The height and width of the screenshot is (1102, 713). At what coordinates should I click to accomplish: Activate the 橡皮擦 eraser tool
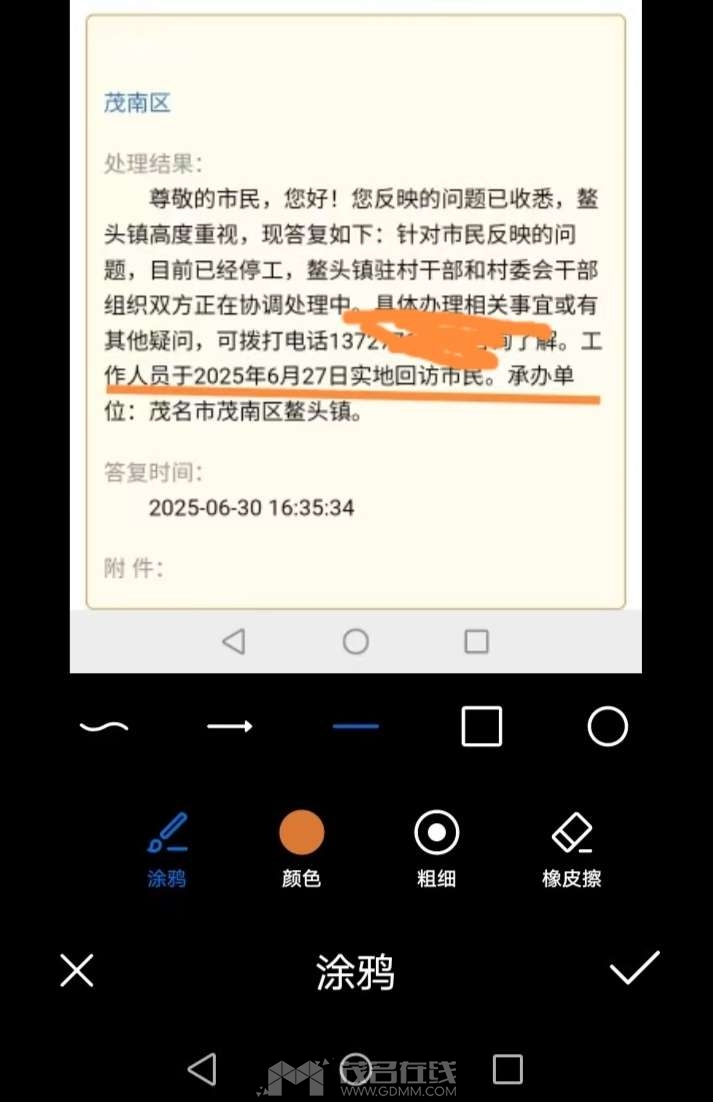(x=571, y=848)
